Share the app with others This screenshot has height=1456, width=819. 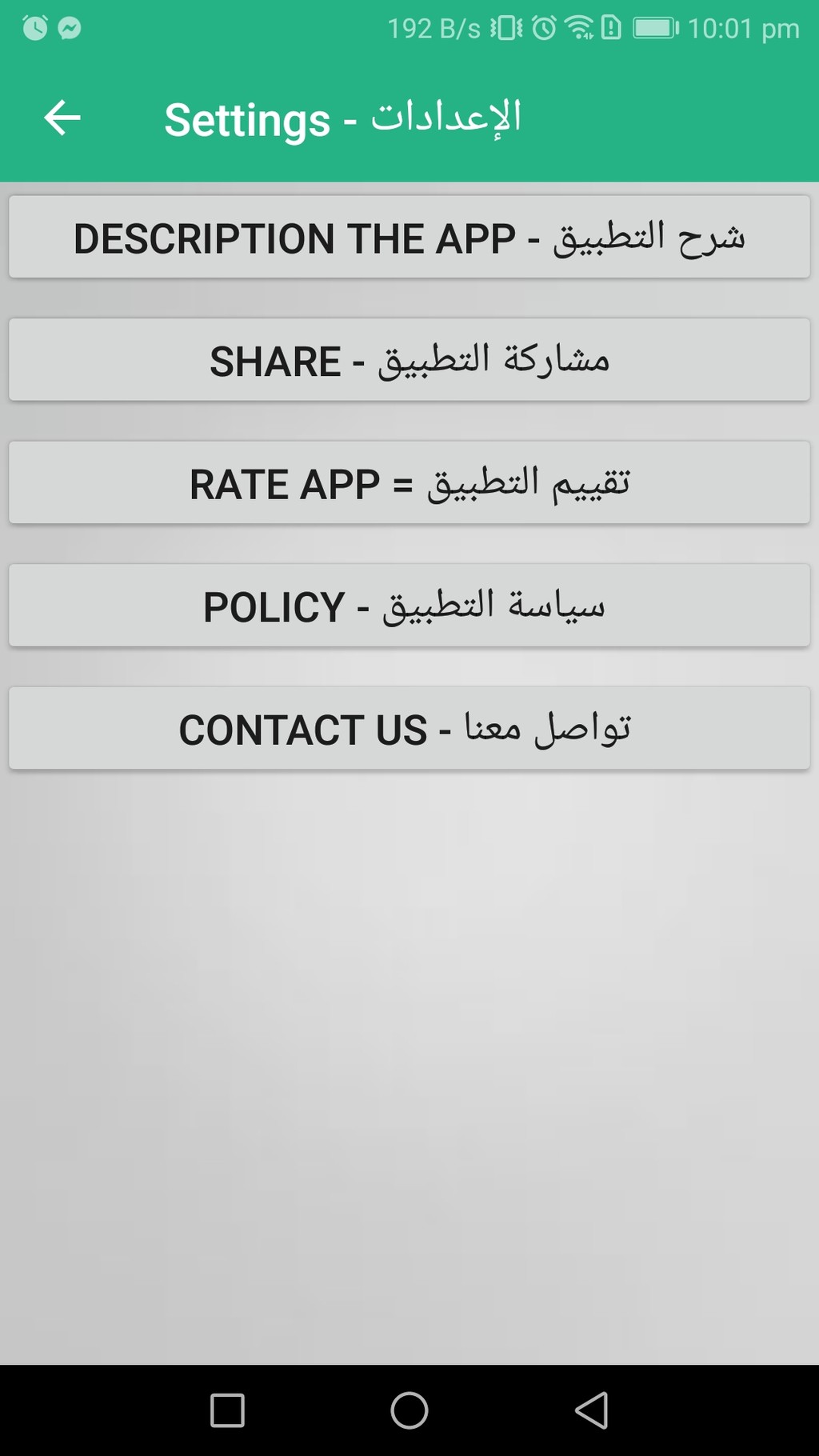[x=409, y=360]
